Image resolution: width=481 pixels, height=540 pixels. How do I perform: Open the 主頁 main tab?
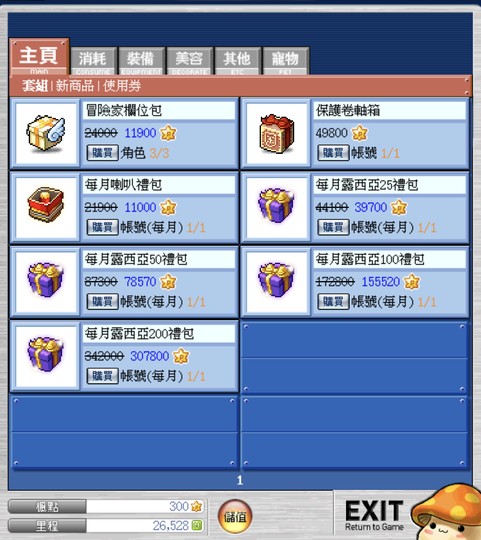[39, 57]
